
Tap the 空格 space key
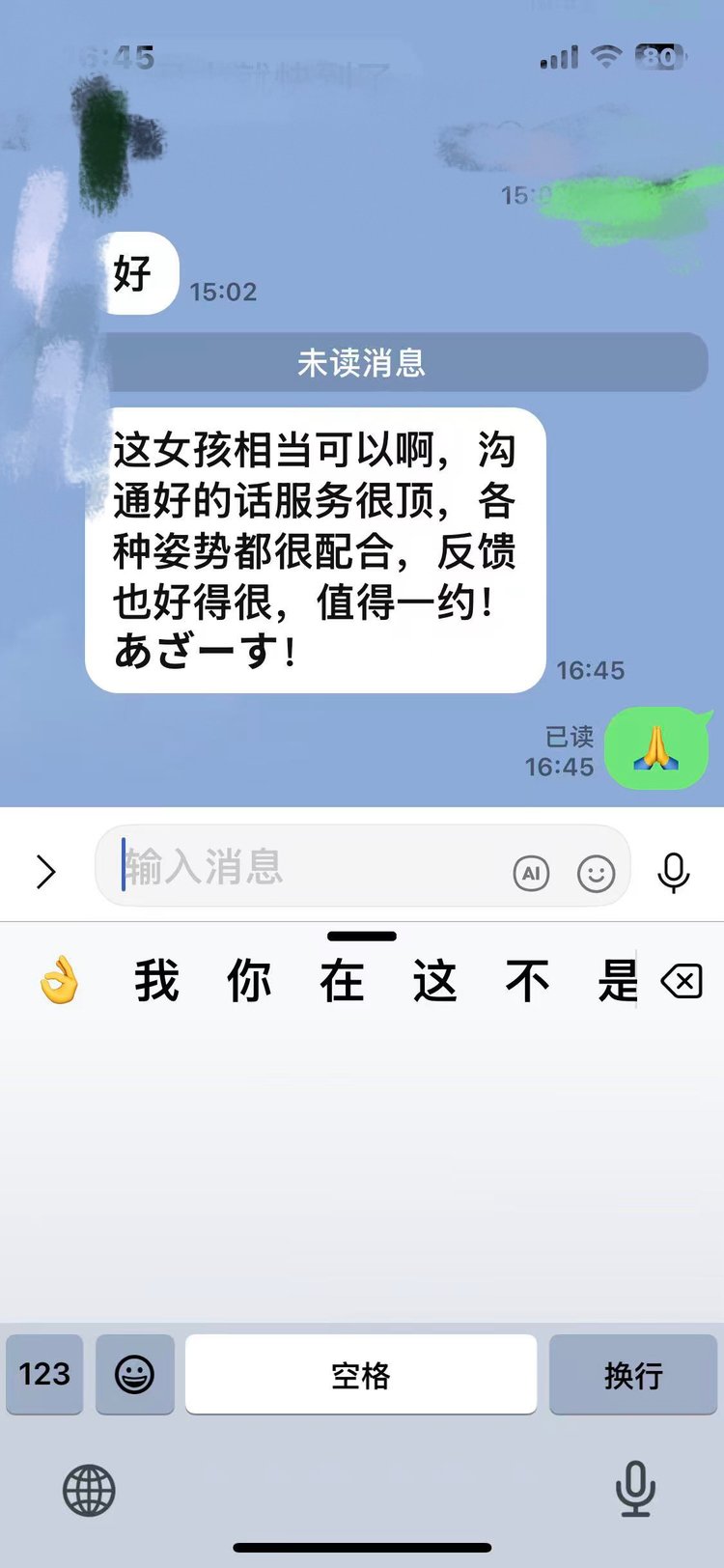(x=361, y=1374)
